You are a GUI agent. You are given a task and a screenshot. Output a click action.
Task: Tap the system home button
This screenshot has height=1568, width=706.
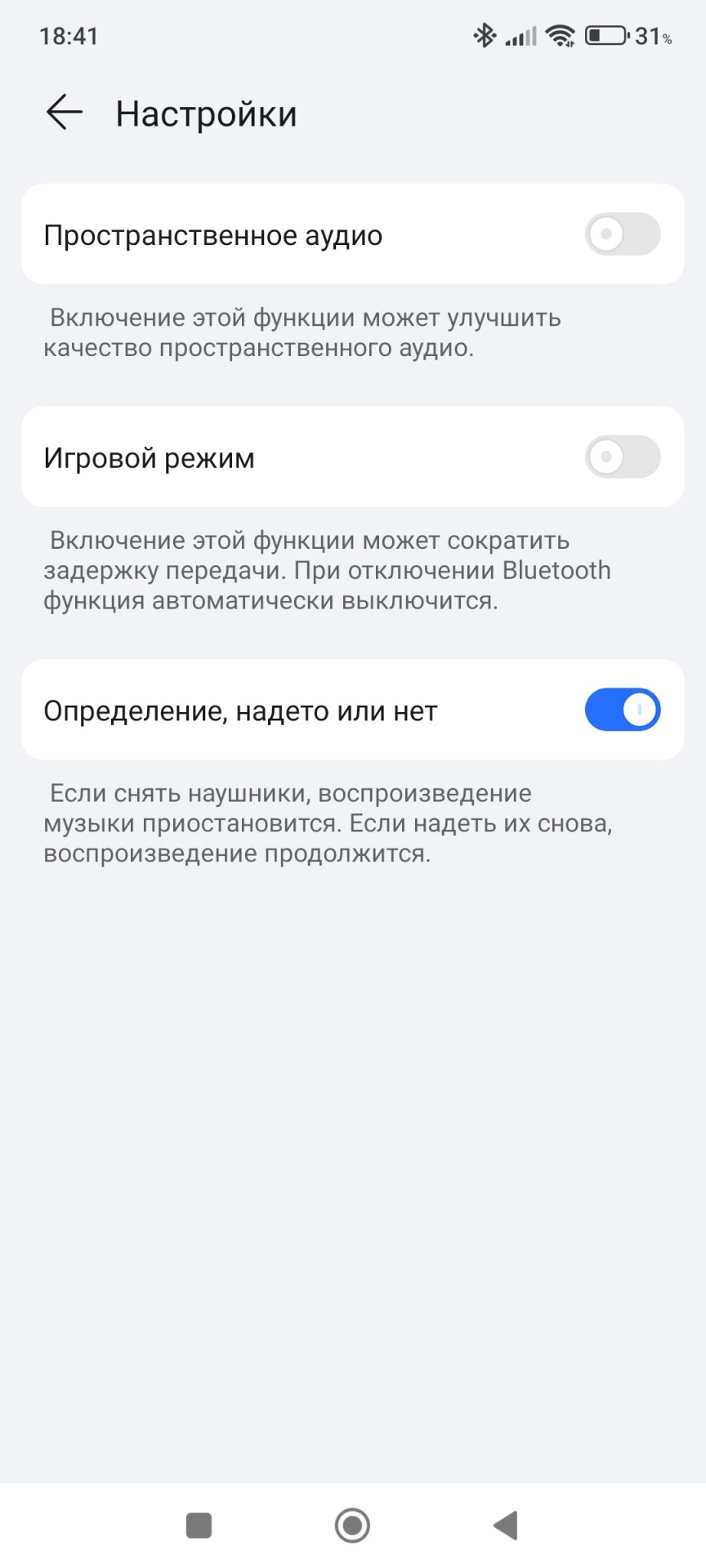coord(352,1525)
